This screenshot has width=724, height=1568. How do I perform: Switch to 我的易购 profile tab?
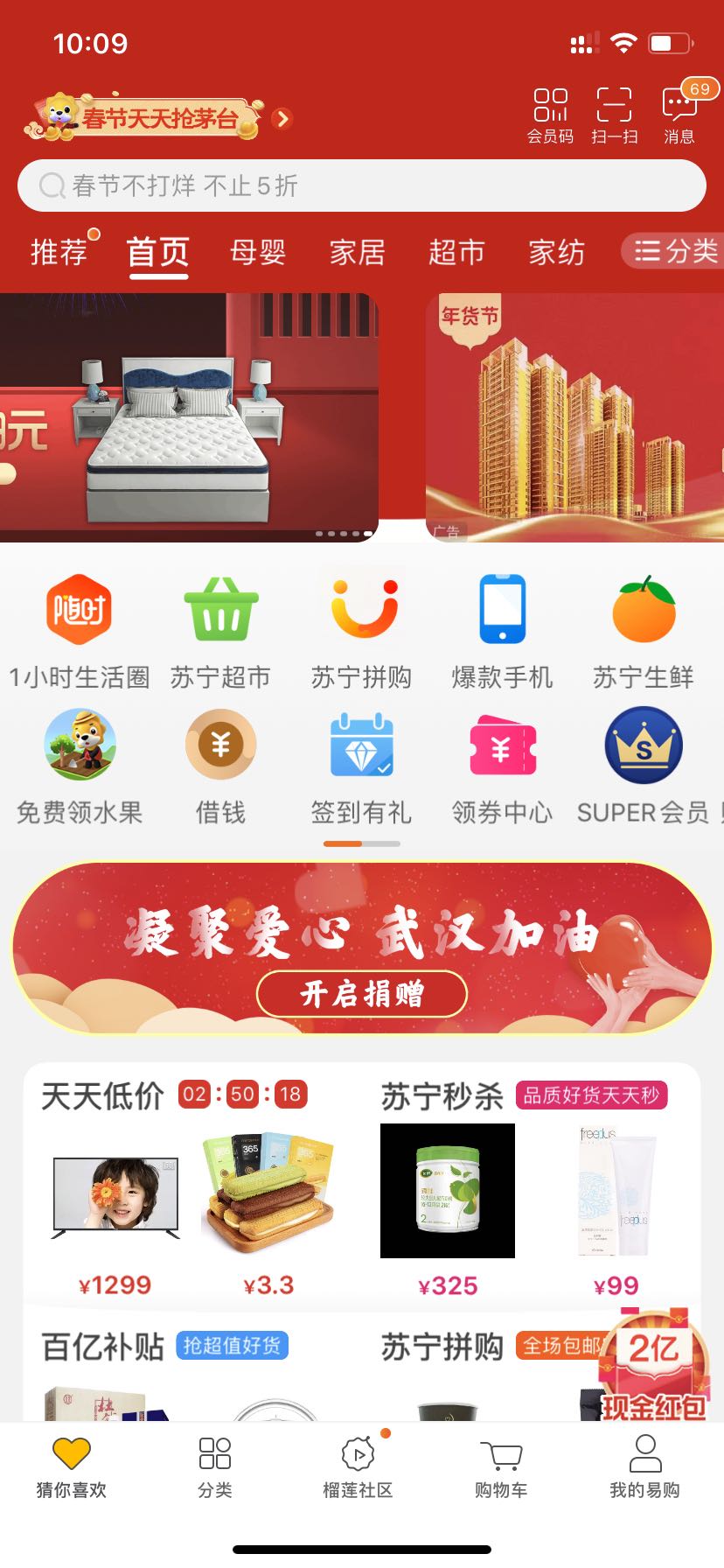644,1470
